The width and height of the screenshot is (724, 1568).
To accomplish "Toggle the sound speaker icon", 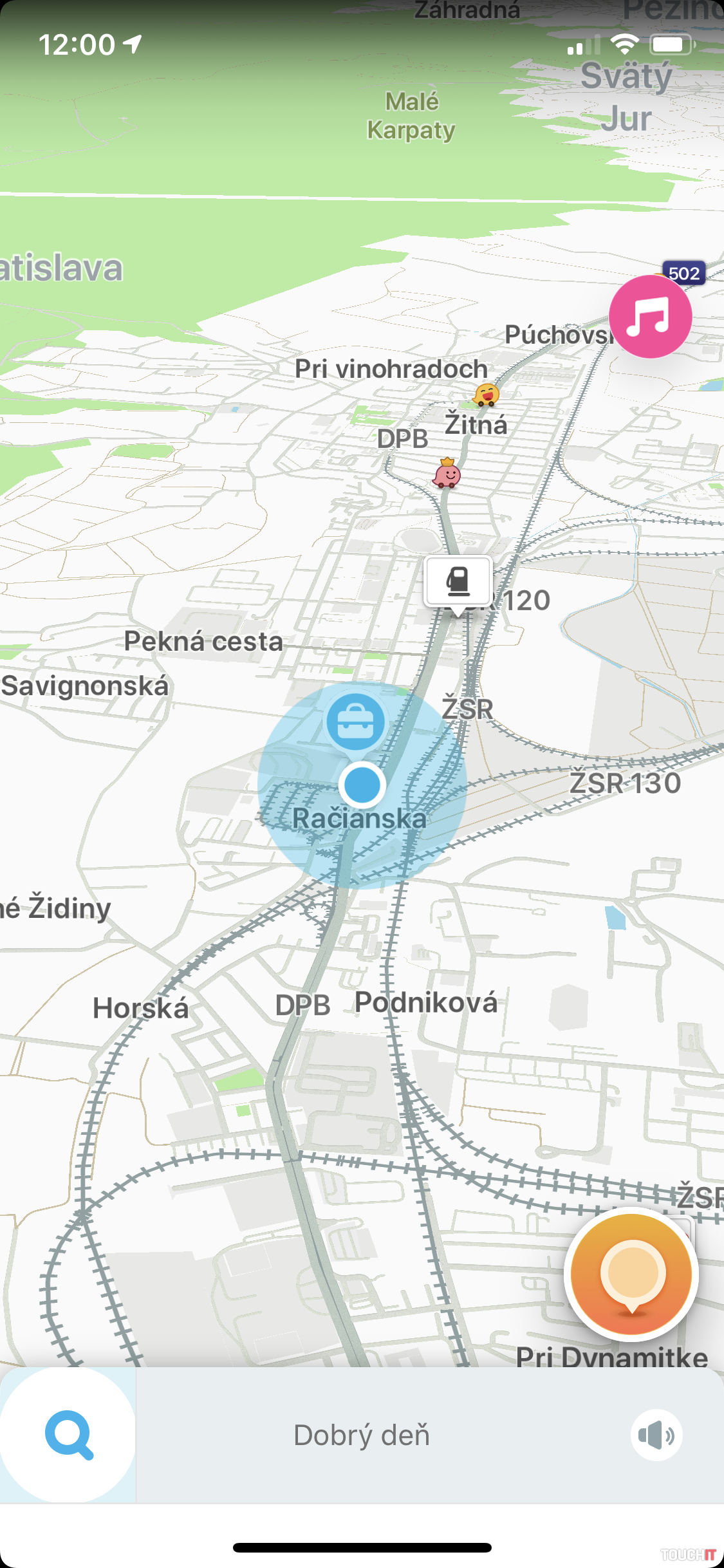I will click(656, 1435).
